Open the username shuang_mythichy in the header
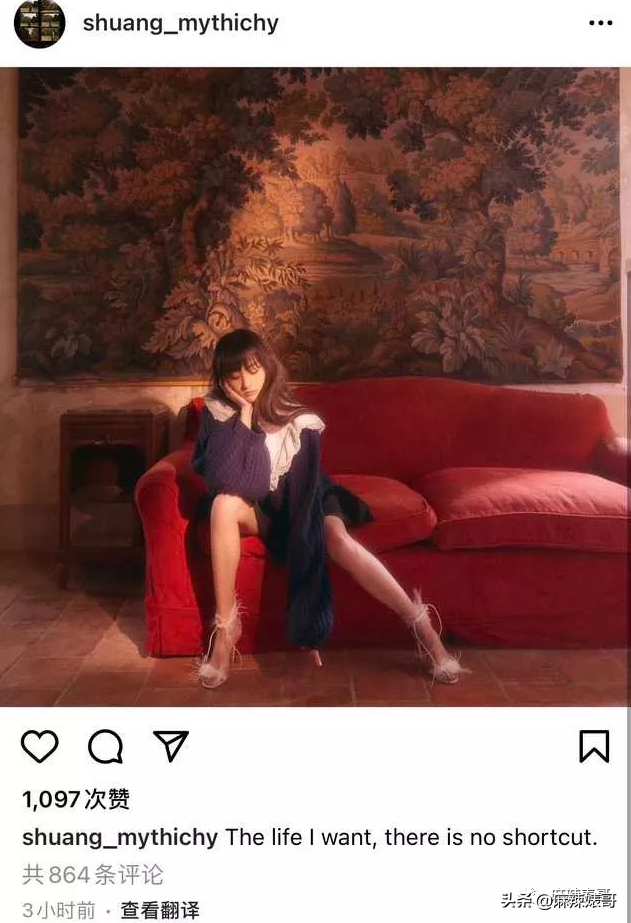This screenshot has height=923, width=631. pyautogui.click(x=180, y=23)
